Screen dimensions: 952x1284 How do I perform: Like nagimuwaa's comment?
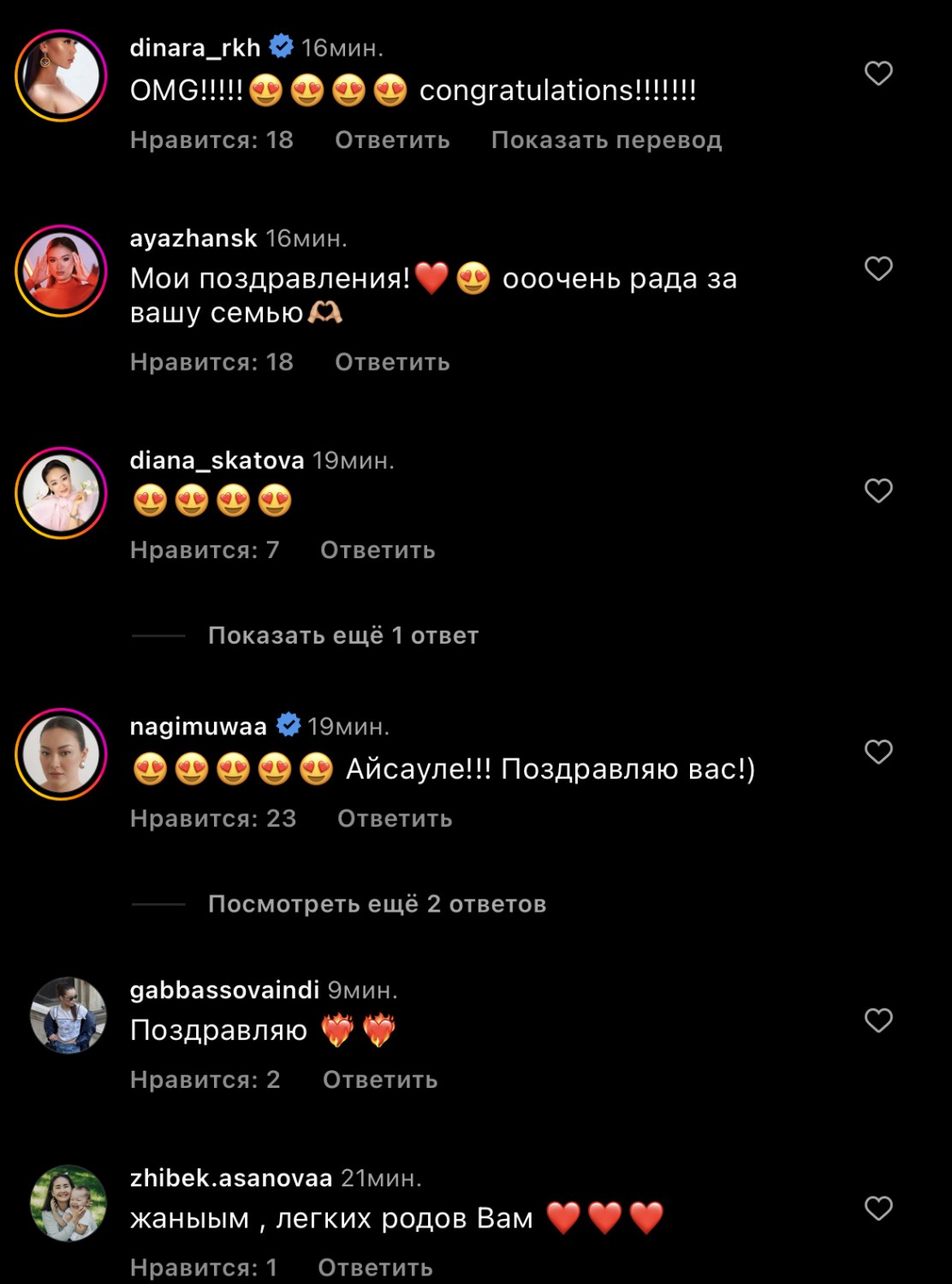pyautogui.click(x=878, y=752)
